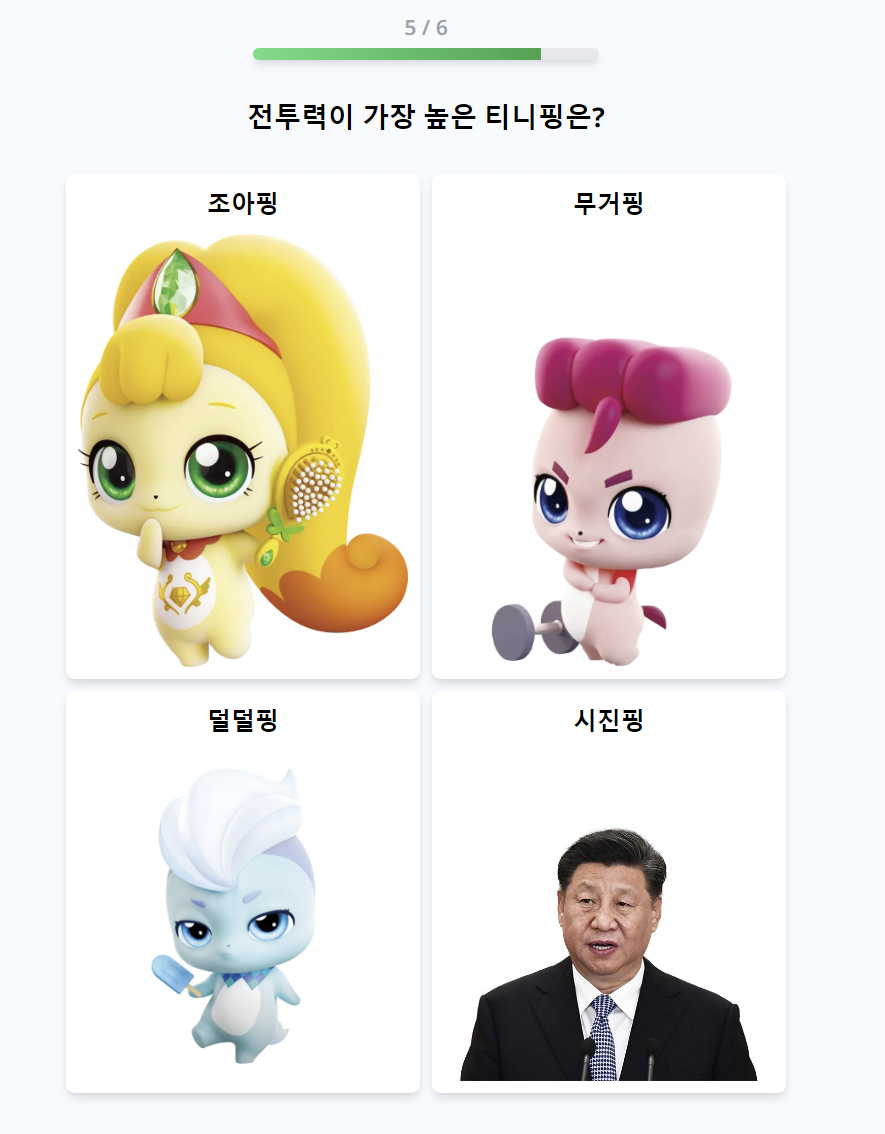Select the 조아핑 answer card
The width and height of the screenshot is (885, 1134).
pos(243,427)
